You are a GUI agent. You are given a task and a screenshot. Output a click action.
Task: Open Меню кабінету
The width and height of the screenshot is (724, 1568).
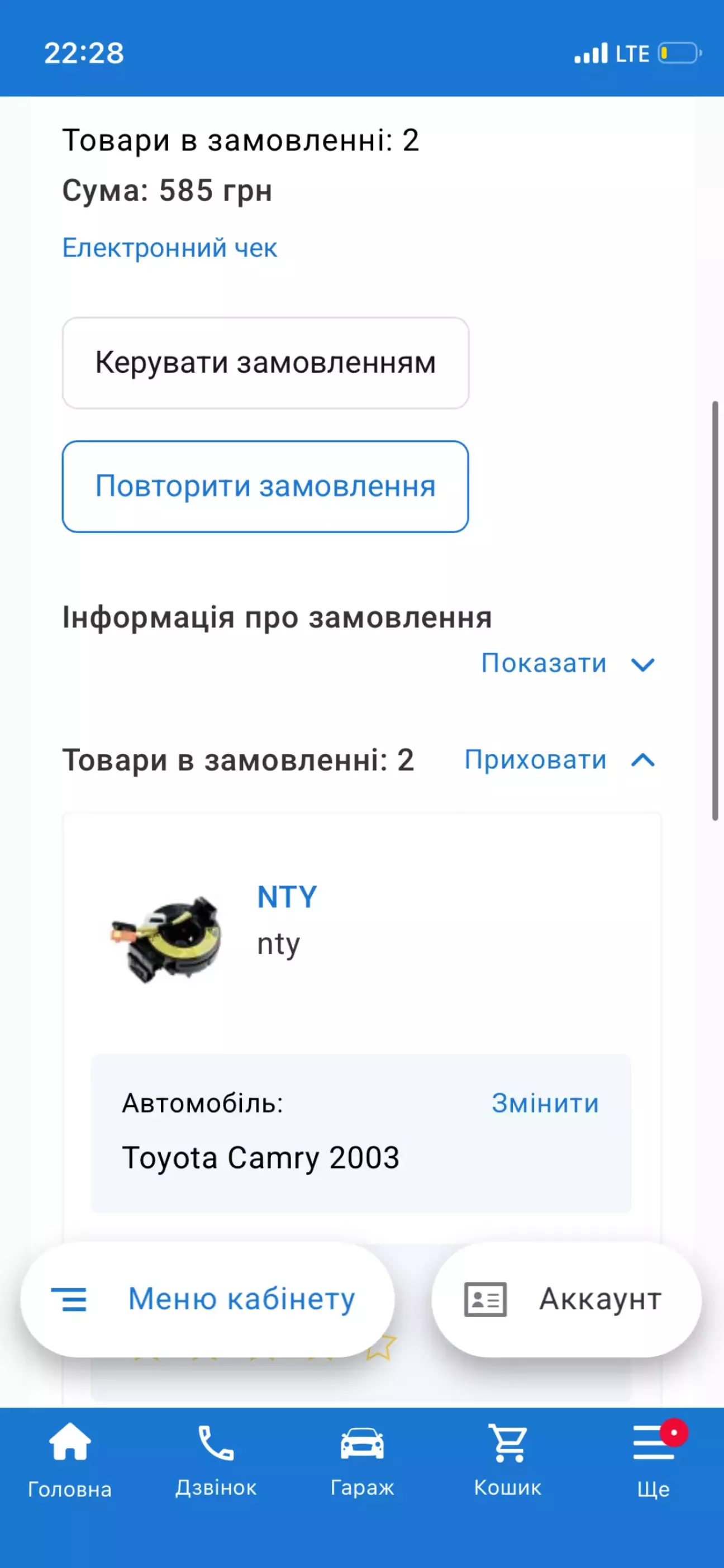(207, 1299)
